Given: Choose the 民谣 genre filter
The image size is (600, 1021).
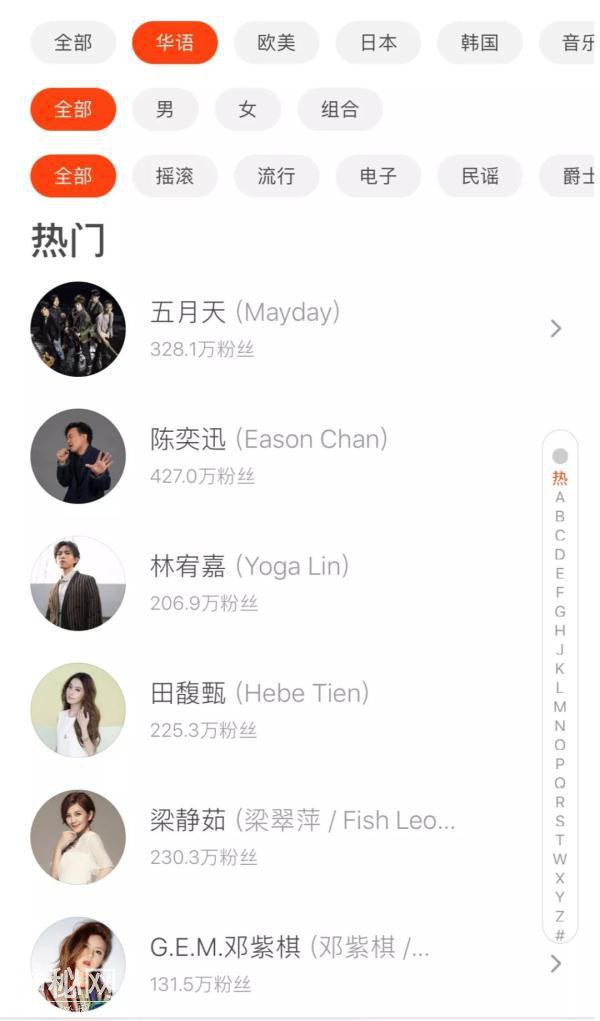Looking at the screenshot, I should 479,176.
